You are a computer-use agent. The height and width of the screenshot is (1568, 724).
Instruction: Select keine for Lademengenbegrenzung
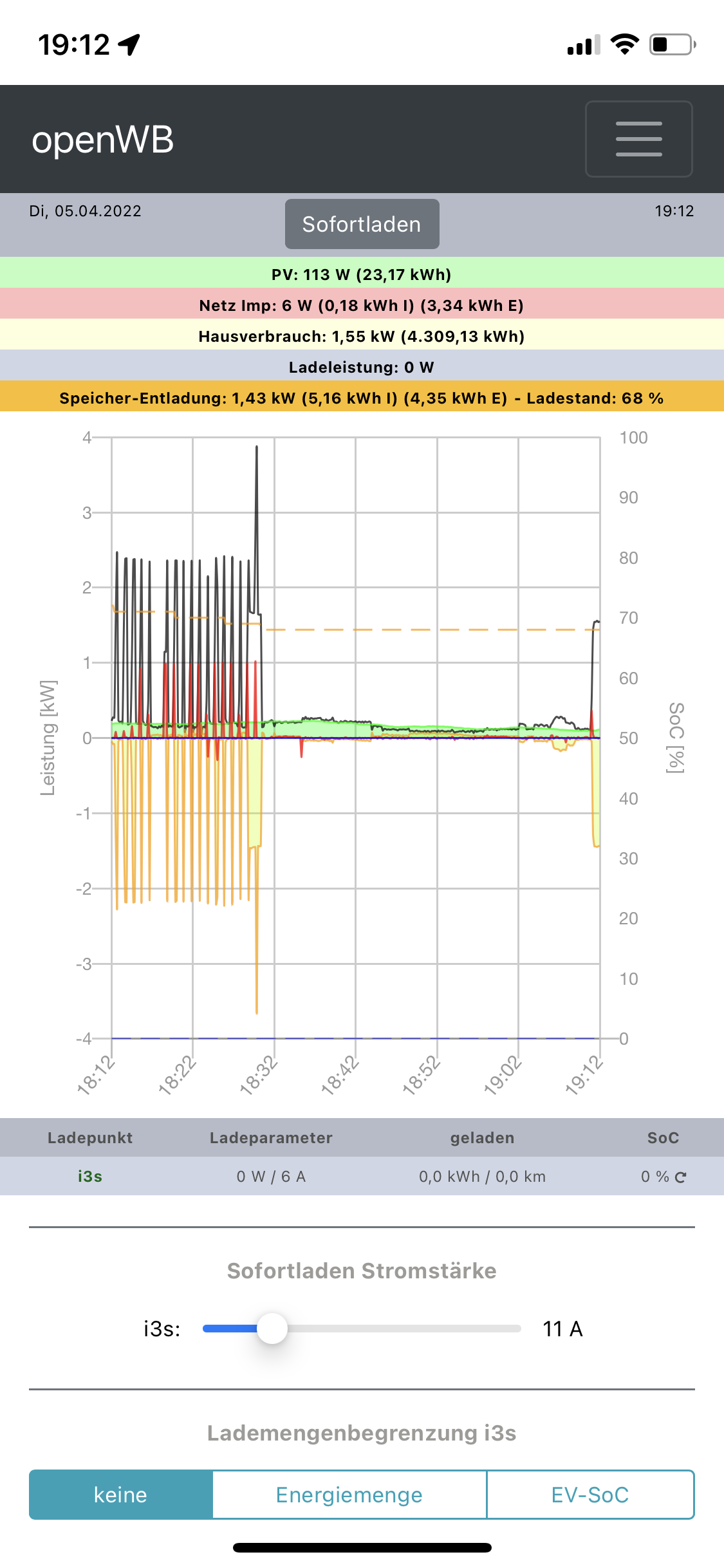(121, 1495)
